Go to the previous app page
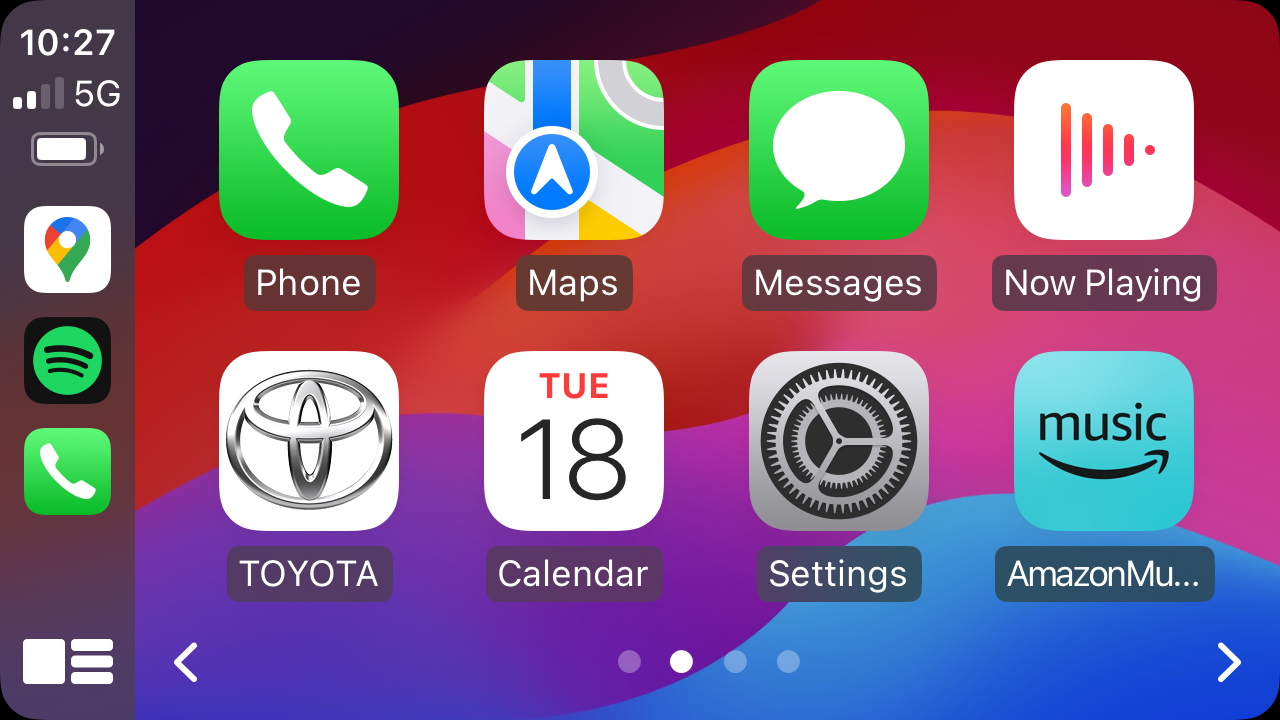The height and width of the screenshot is (720, 1280). coord(187,662)
